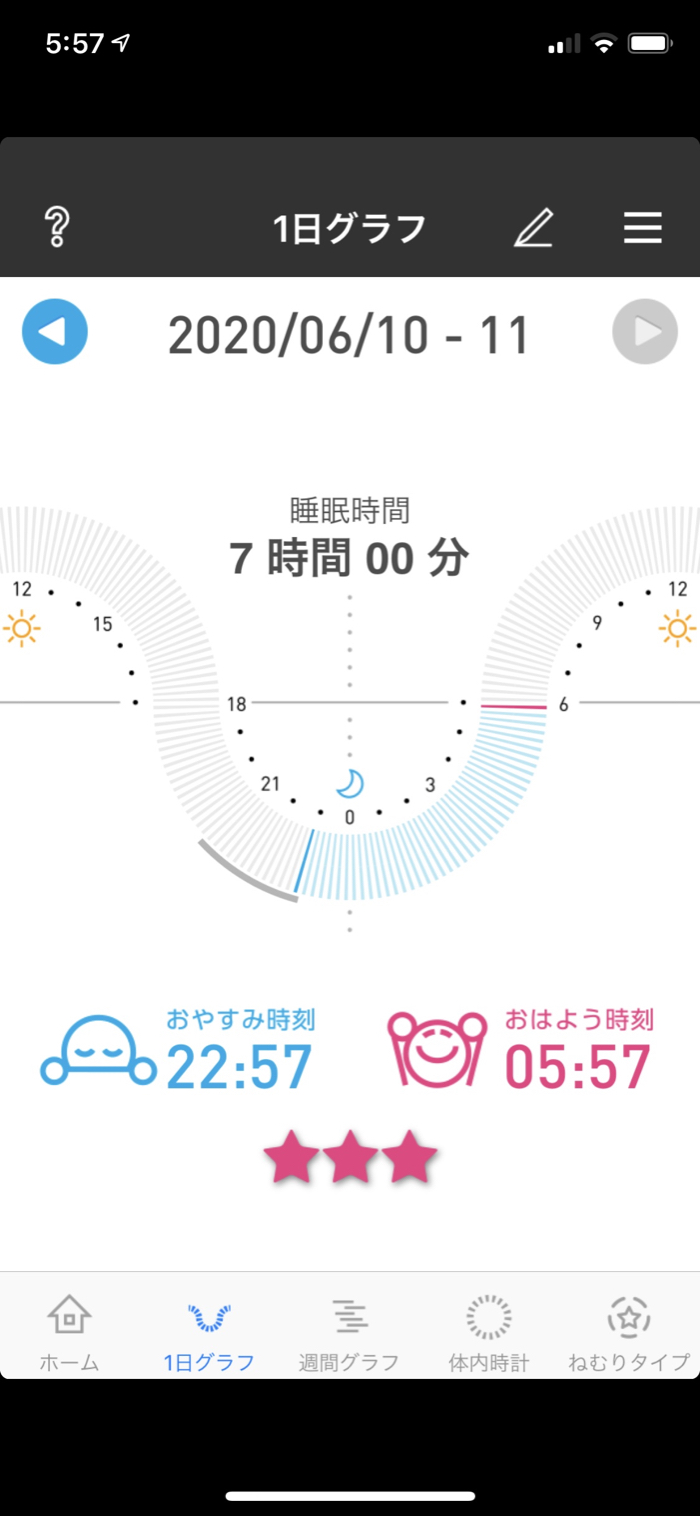Switch to the ホーム tab
The height and width of the screenshot is (1516, 700).
[x=69, y=1332]
